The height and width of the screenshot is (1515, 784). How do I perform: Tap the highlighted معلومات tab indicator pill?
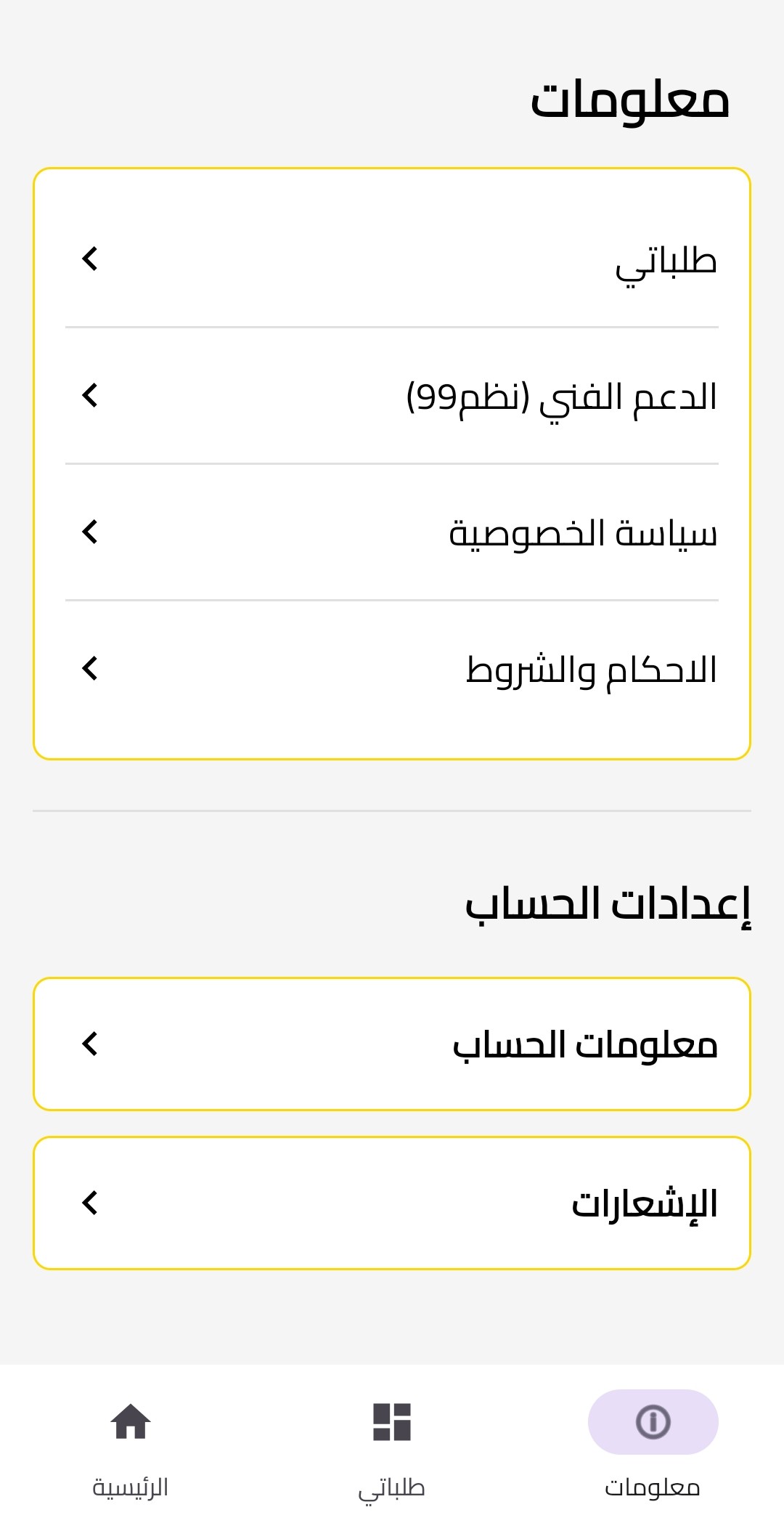(652, 1421)
